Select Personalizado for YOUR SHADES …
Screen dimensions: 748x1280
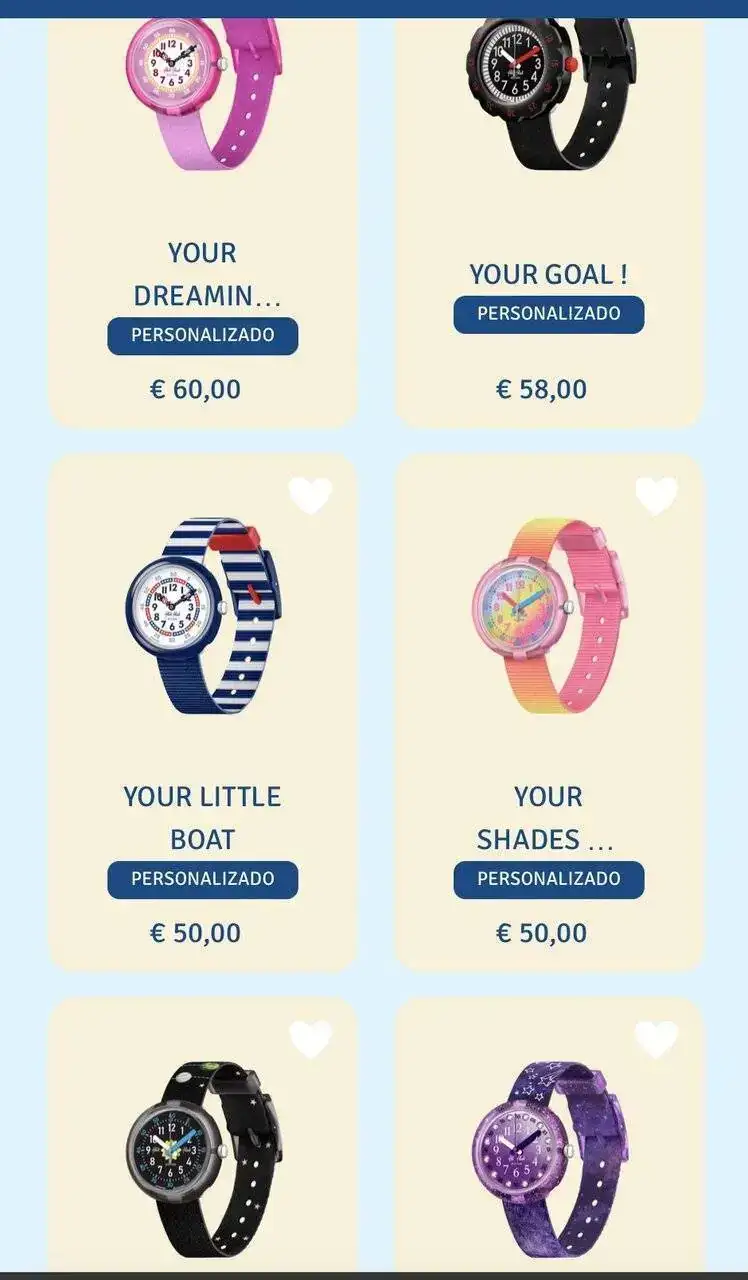tap(549, 879)
